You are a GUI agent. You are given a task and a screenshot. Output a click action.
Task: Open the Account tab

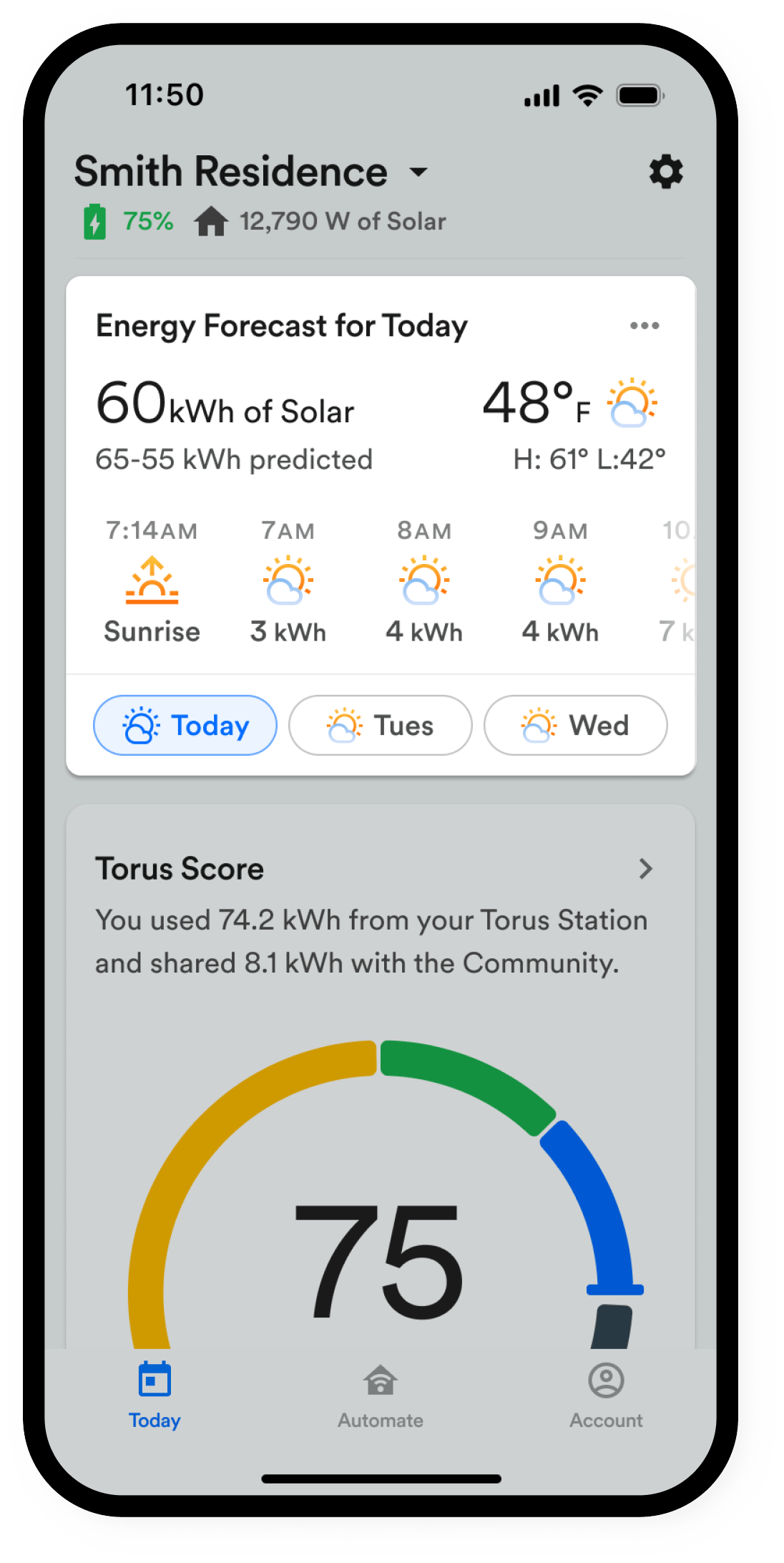click(x=606, y=1396)
